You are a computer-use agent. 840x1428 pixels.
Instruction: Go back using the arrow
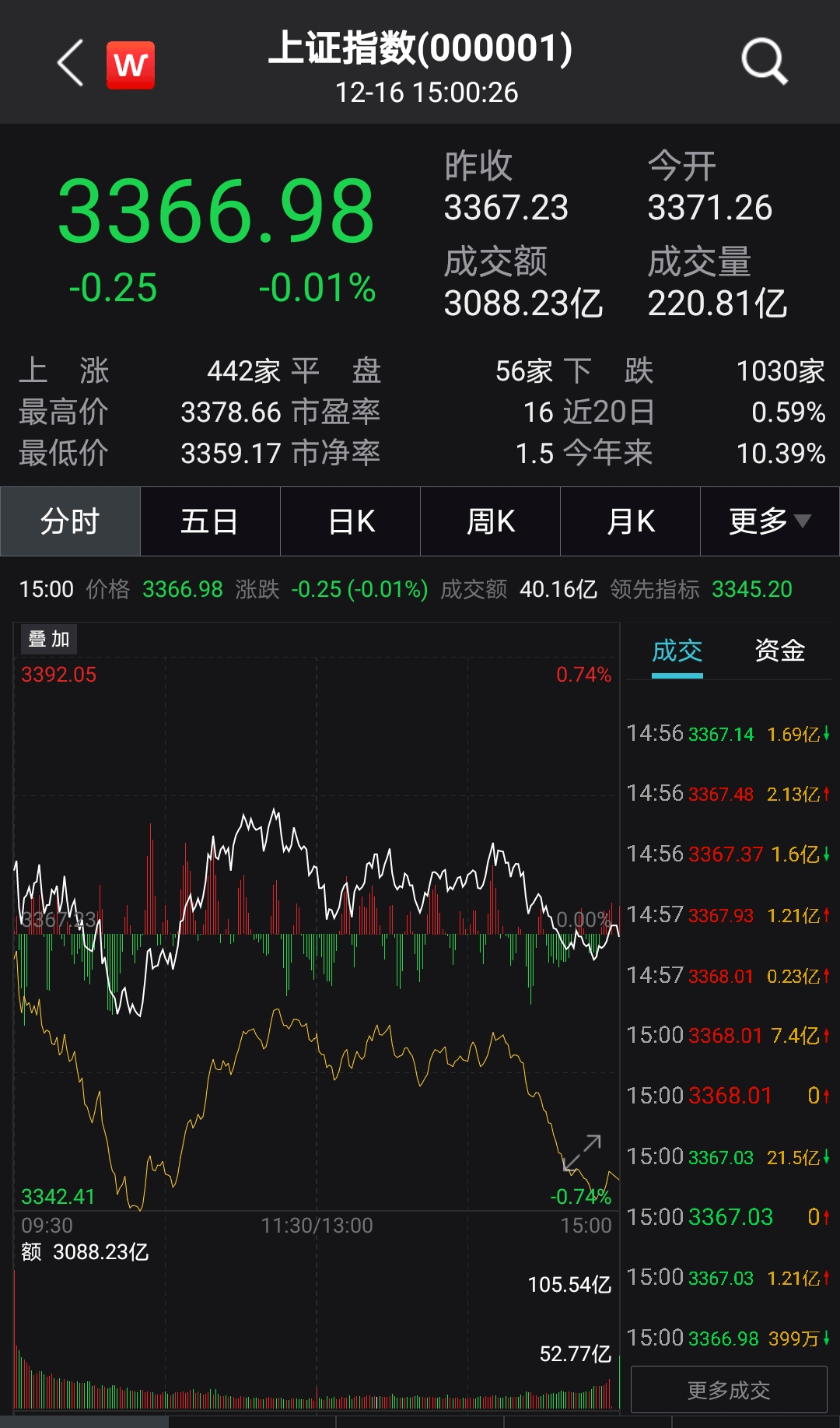[70, 63]
